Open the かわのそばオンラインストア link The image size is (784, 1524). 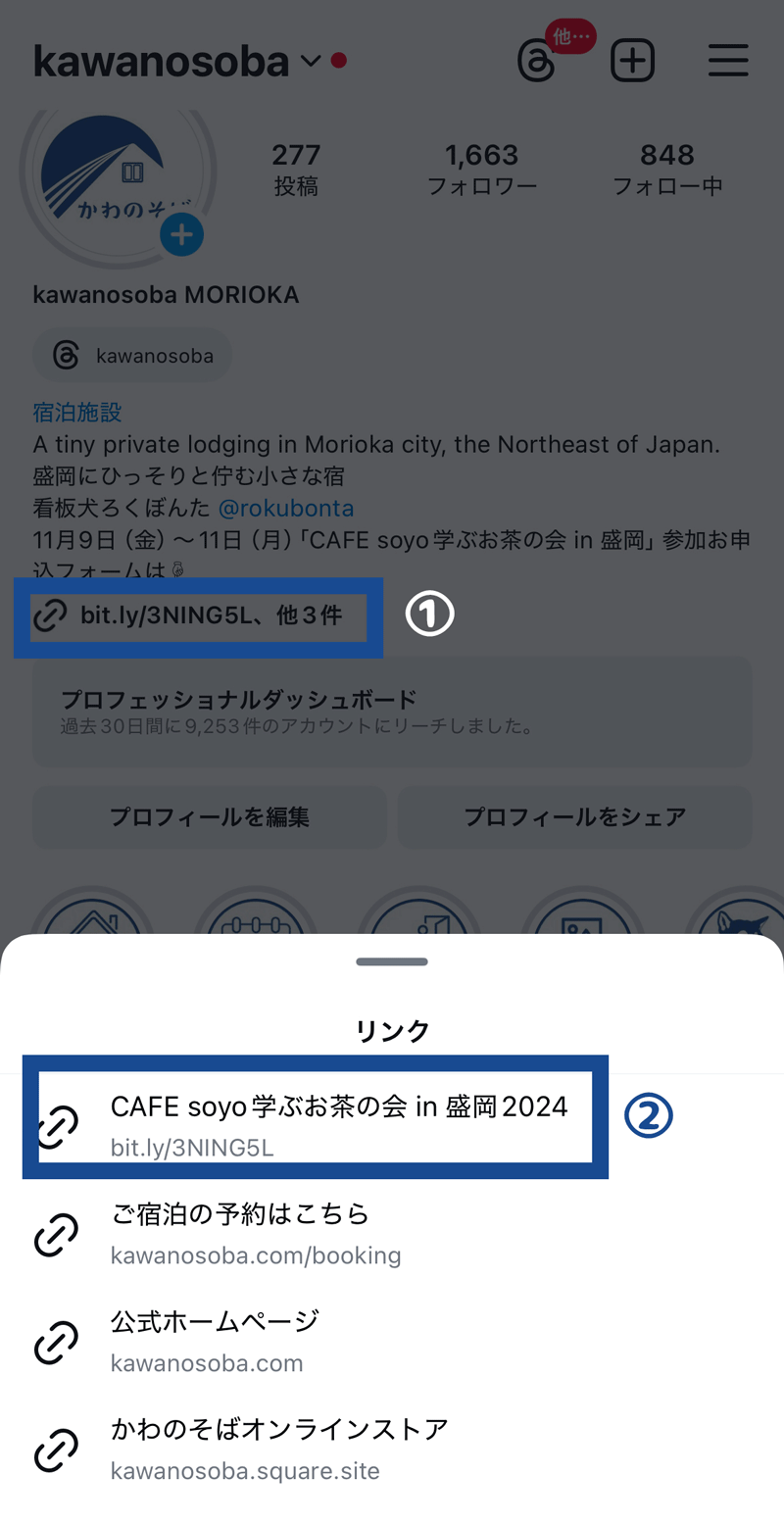point(279,1448)
